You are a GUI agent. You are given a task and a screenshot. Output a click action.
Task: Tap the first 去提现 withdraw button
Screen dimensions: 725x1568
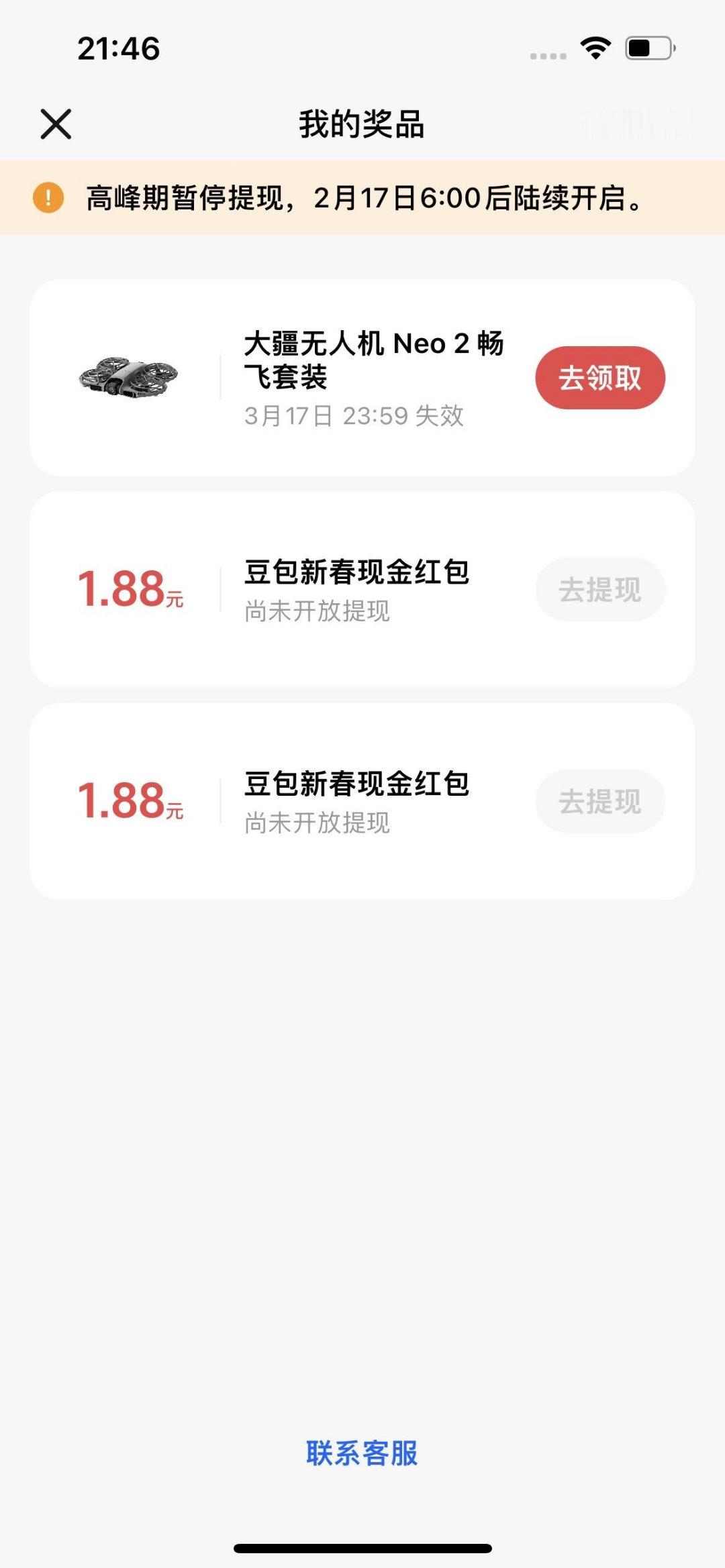(x=600, y=589)
